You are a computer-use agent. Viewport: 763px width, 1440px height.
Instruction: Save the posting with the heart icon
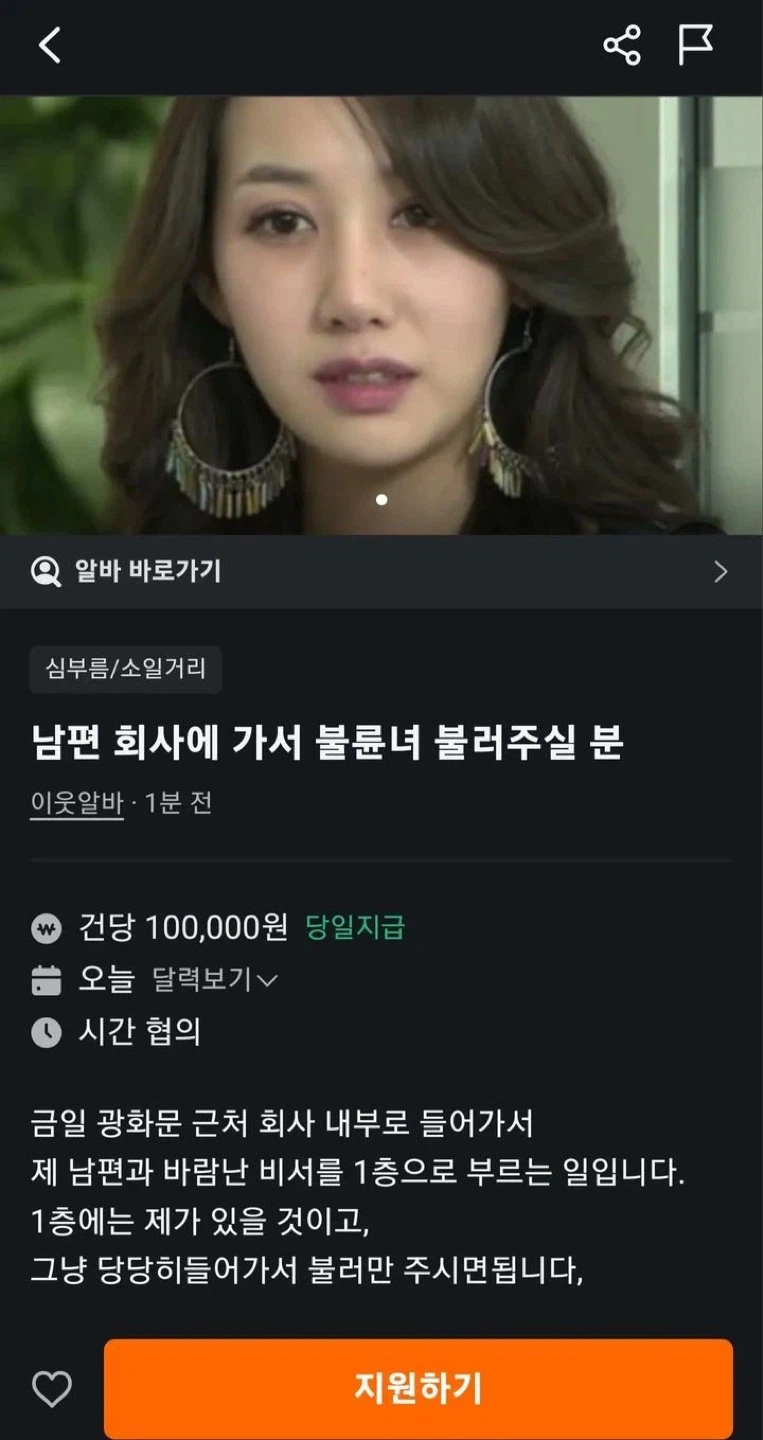click(x=52, y=1389)
